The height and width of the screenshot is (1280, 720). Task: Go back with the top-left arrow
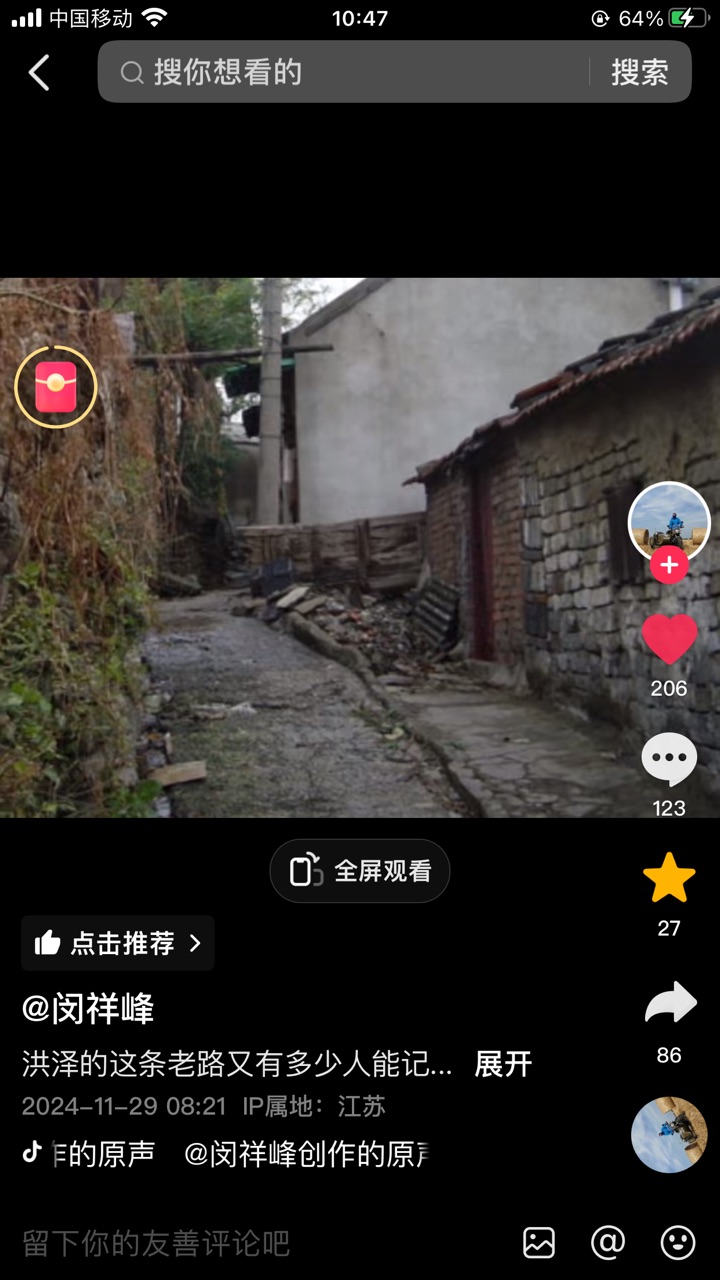click(39, 73)
